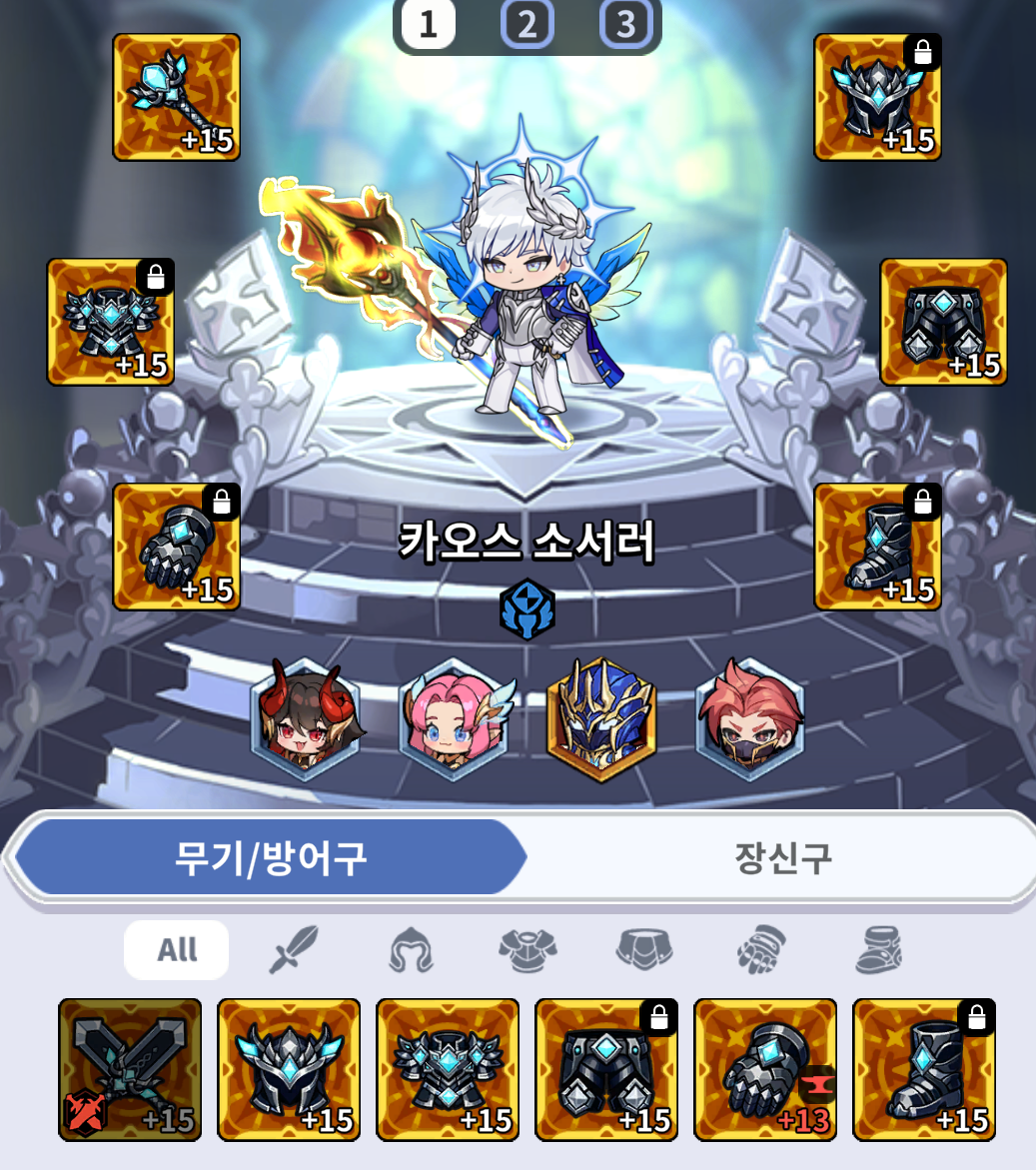Open the equipped pants slot
Image resolution: width=1036 pixels, height=1170 pixels.
943,322
